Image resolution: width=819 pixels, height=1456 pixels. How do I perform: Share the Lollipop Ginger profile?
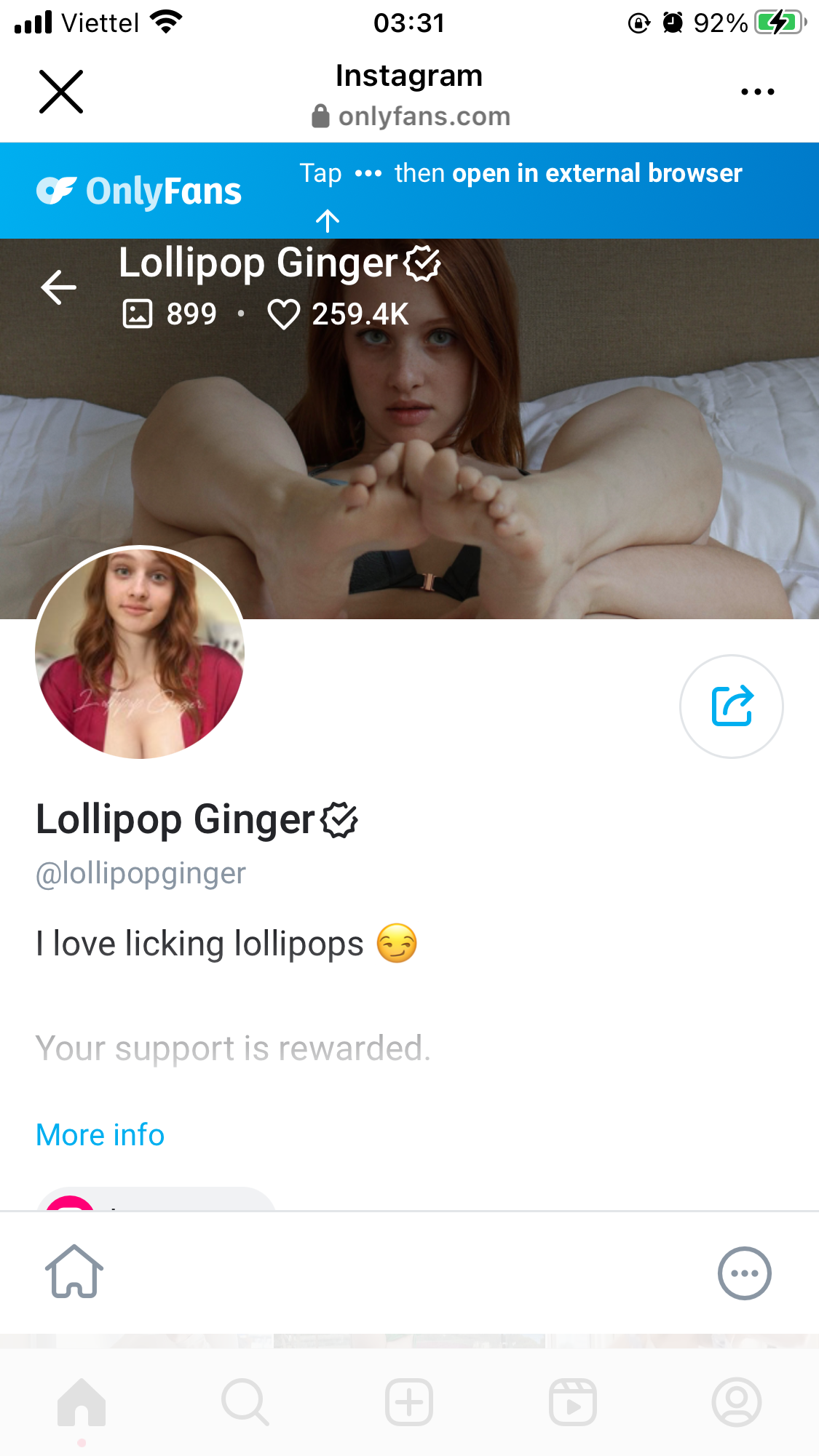pos(731,706)
